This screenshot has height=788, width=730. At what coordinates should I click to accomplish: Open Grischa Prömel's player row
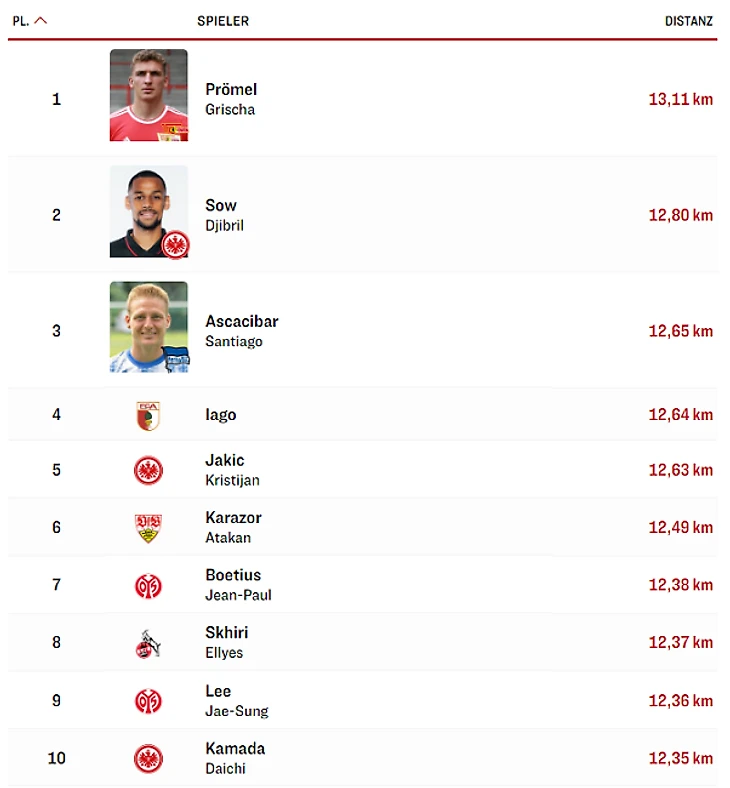pos(231,98)
